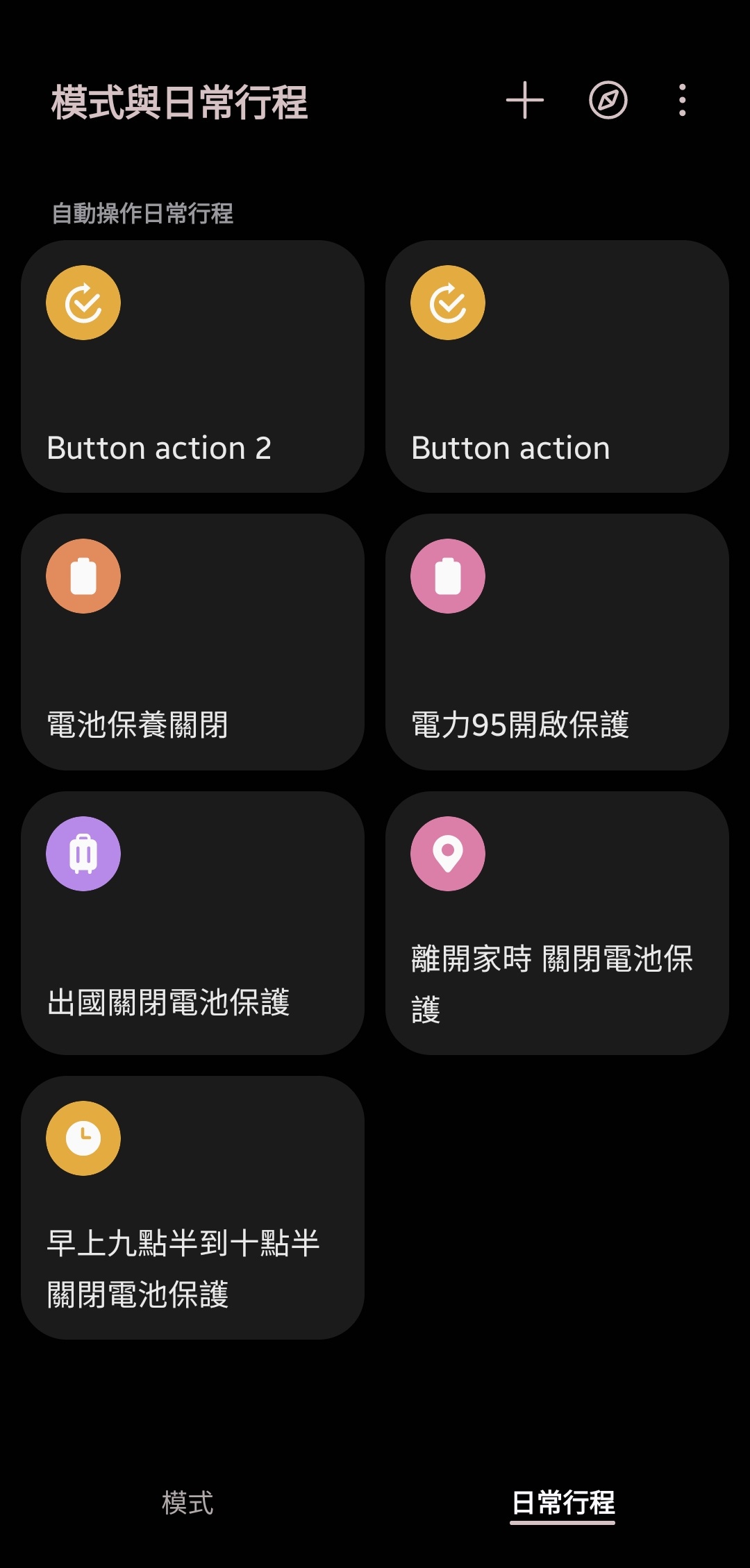
Task: Open the 離開家時 關閉電池保護 routine
Action: pyautogui.click(x=557, y=922)
